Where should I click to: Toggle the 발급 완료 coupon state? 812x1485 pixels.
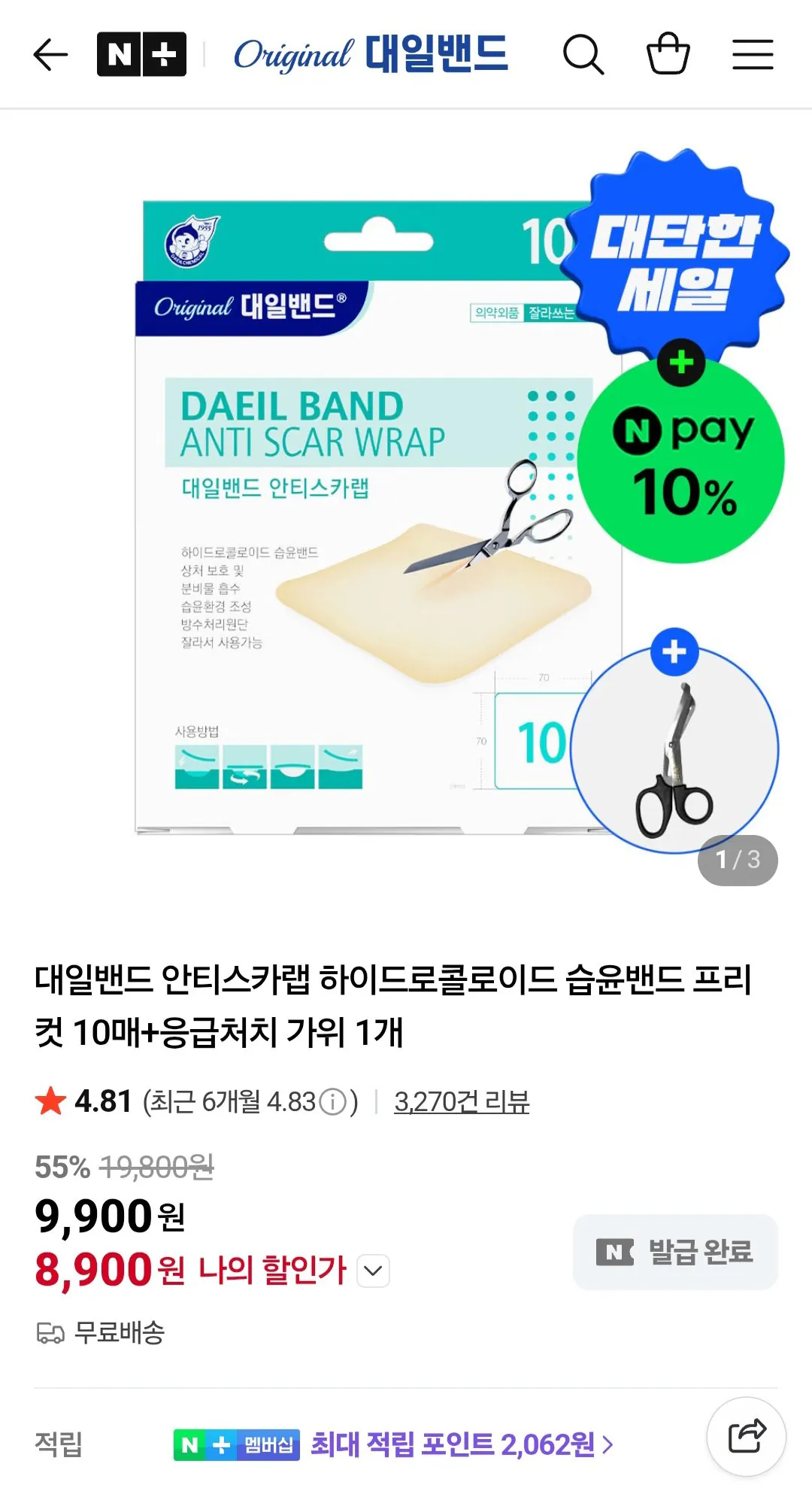tap(674, 1252)
